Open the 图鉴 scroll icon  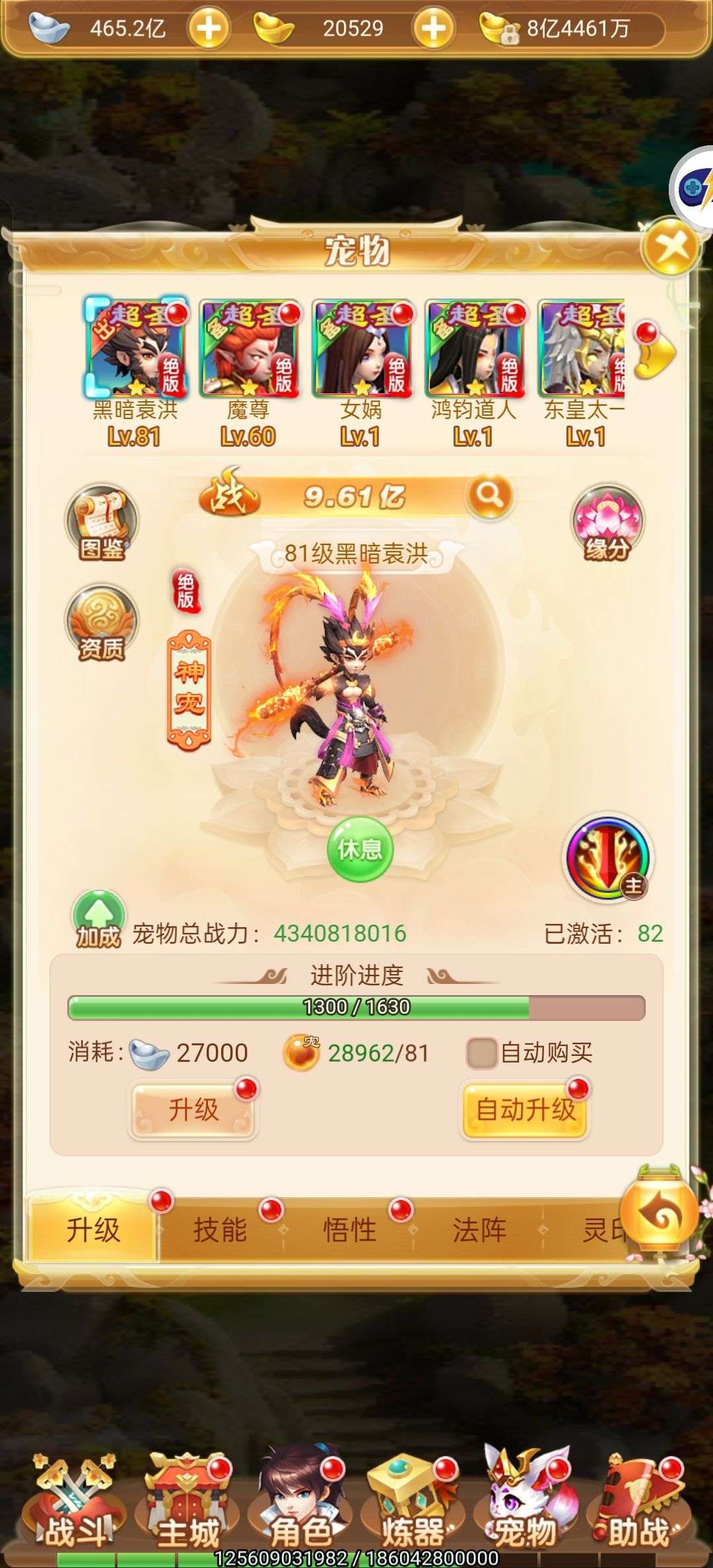(x=102, y=523)
